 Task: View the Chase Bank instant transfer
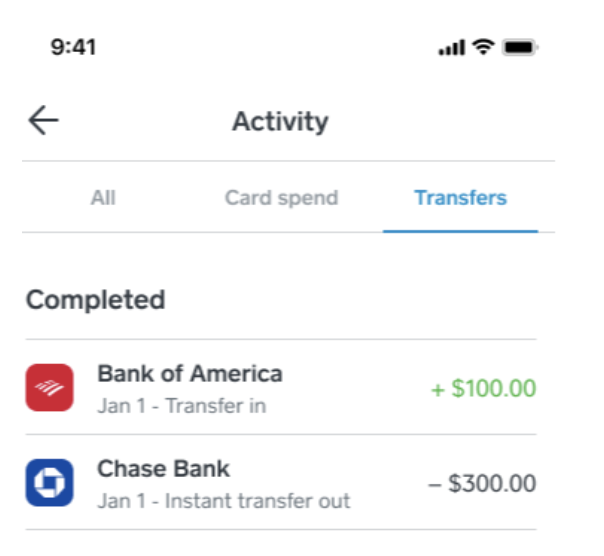tap(280, 483)
